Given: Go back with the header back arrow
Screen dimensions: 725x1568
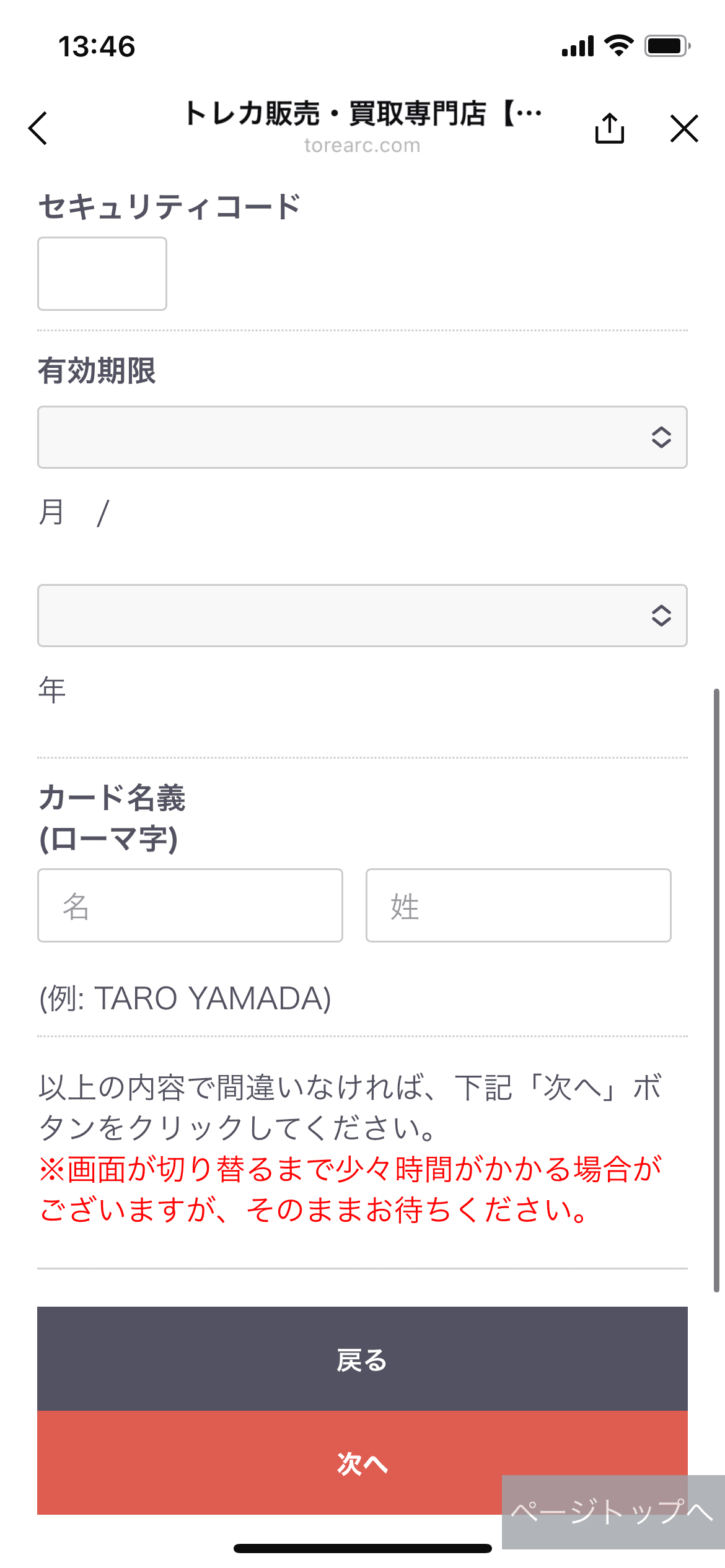Looking at the screenshot, I should (38, 128).
